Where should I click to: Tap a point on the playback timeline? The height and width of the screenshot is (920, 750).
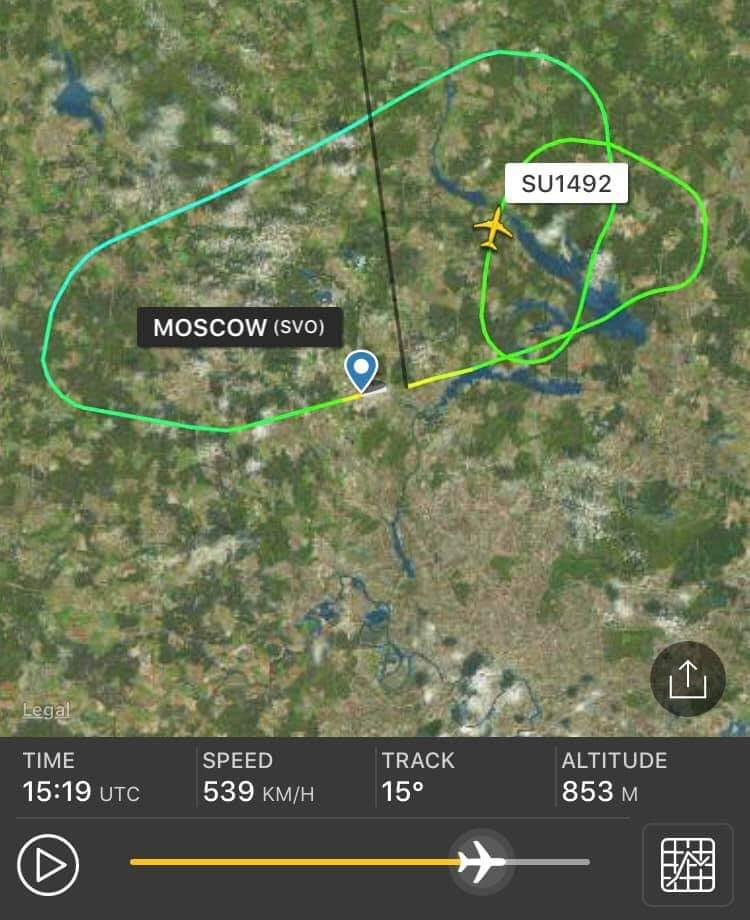[x=300, y=862]
